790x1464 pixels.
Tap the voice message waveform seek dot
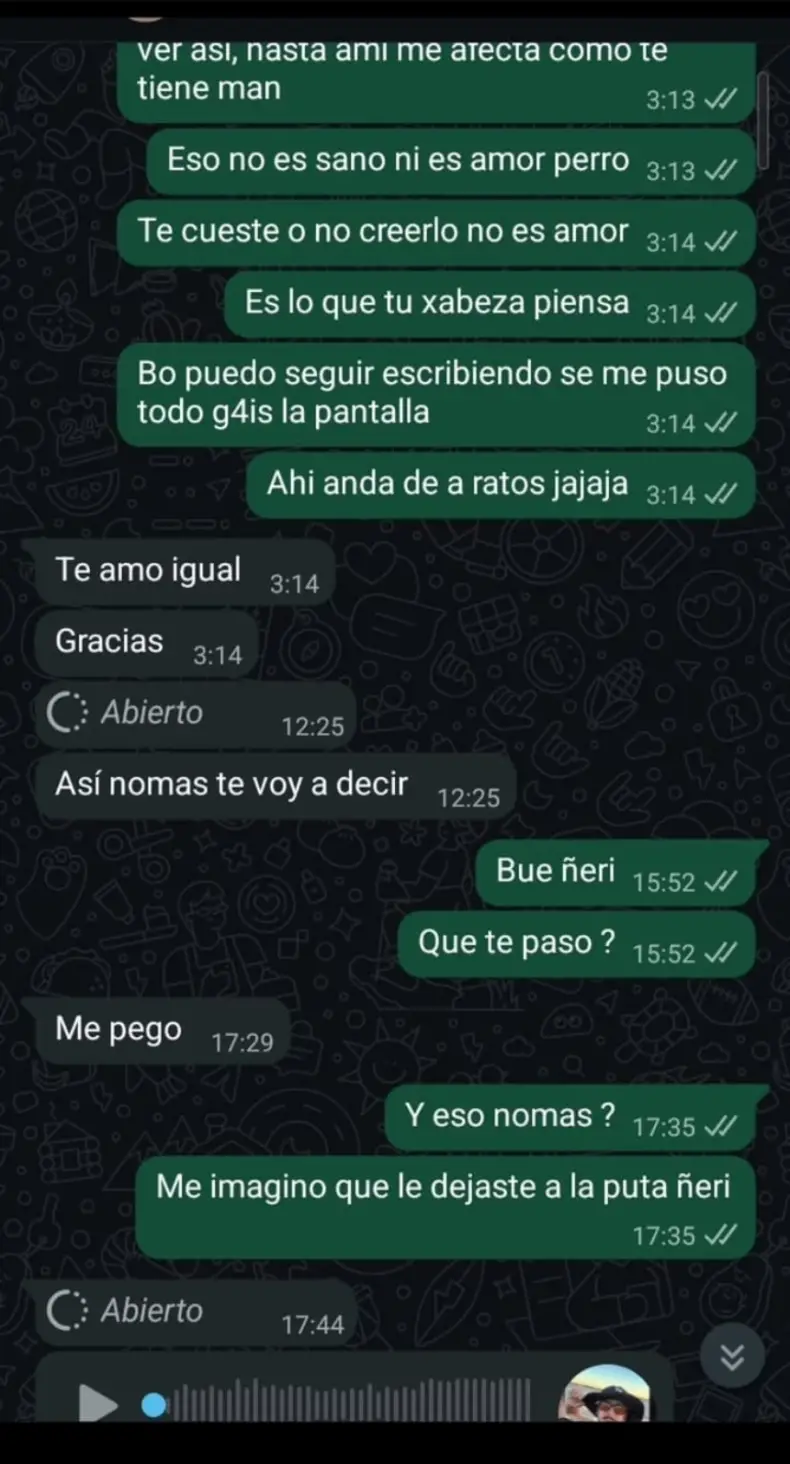click(x=153, y=1406)
